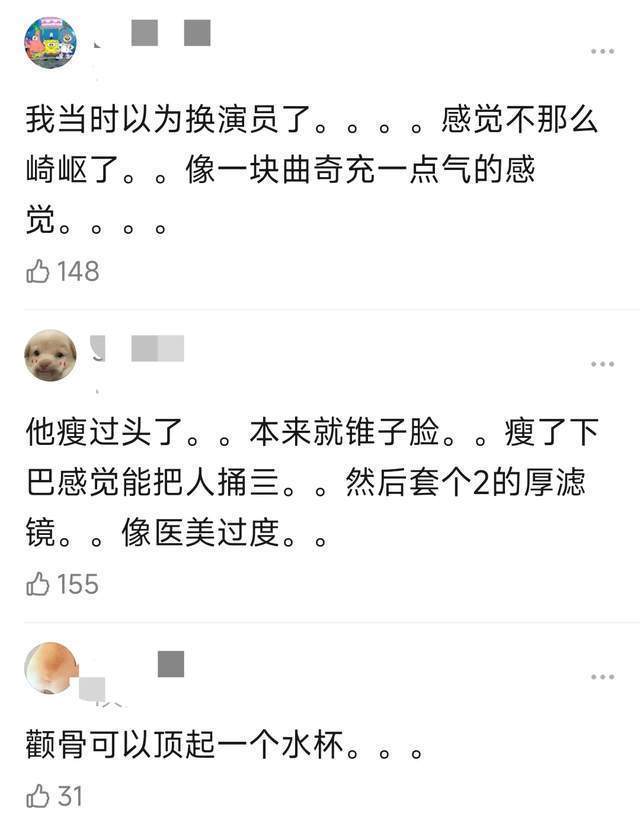Open more options on the 148-like comment
The image size is (640, 830).
point(602,50)
